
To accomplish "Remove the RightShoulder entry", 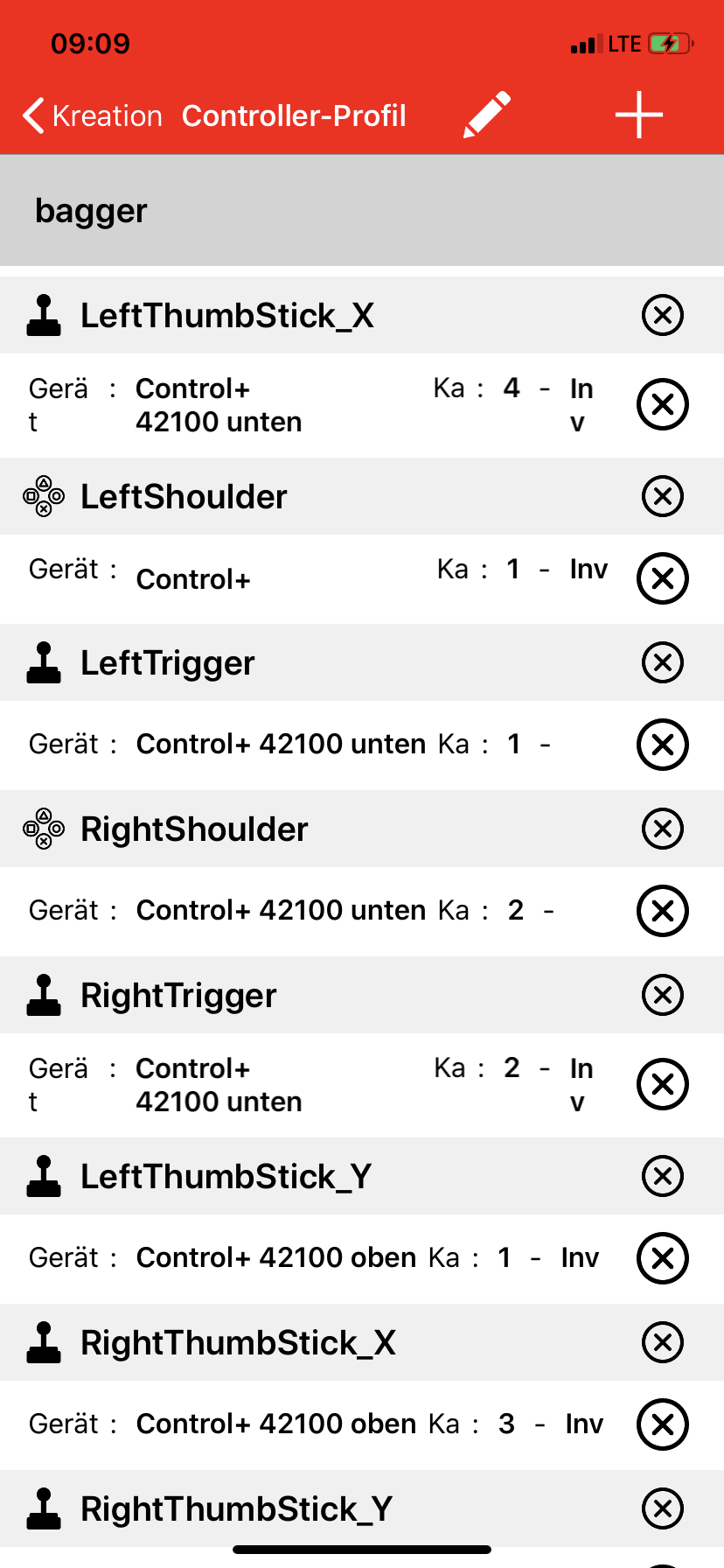I will tap(663, 829).
